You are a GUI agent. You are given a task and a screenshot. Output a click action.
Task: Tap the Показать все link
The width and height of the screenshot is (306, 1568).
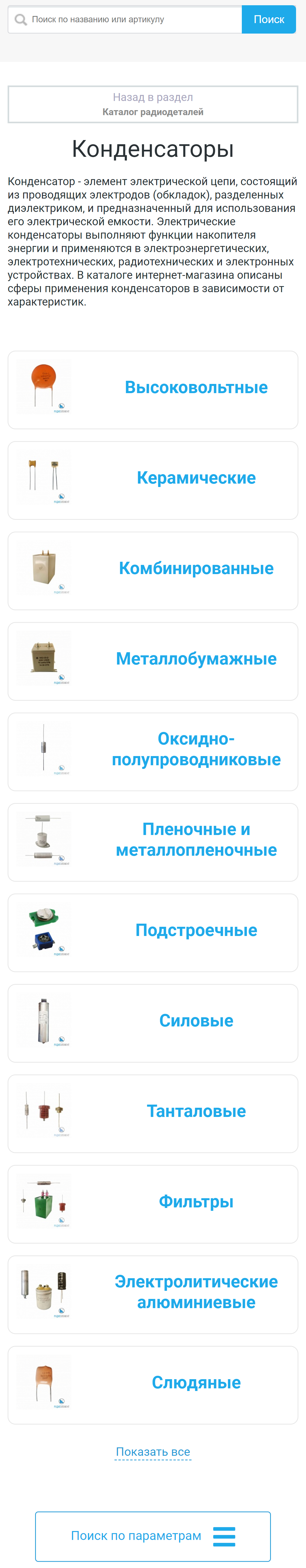coord(153,1452)
